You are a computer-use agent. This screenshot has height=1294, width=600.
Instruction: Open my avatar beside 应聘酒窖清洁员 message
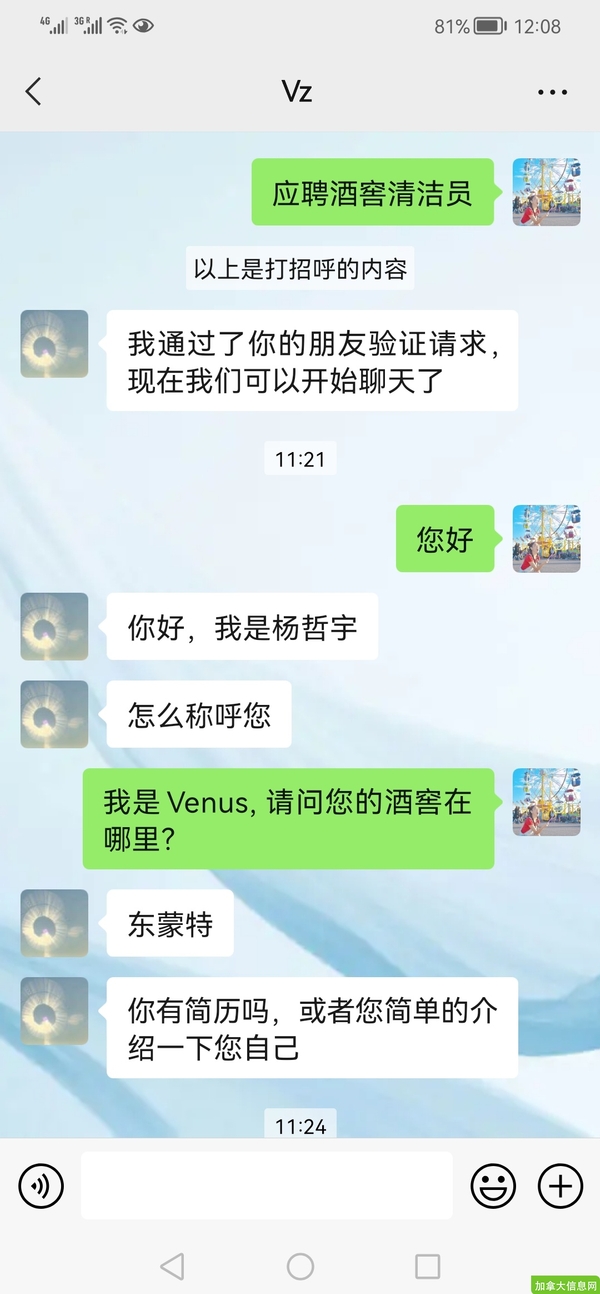547,192
